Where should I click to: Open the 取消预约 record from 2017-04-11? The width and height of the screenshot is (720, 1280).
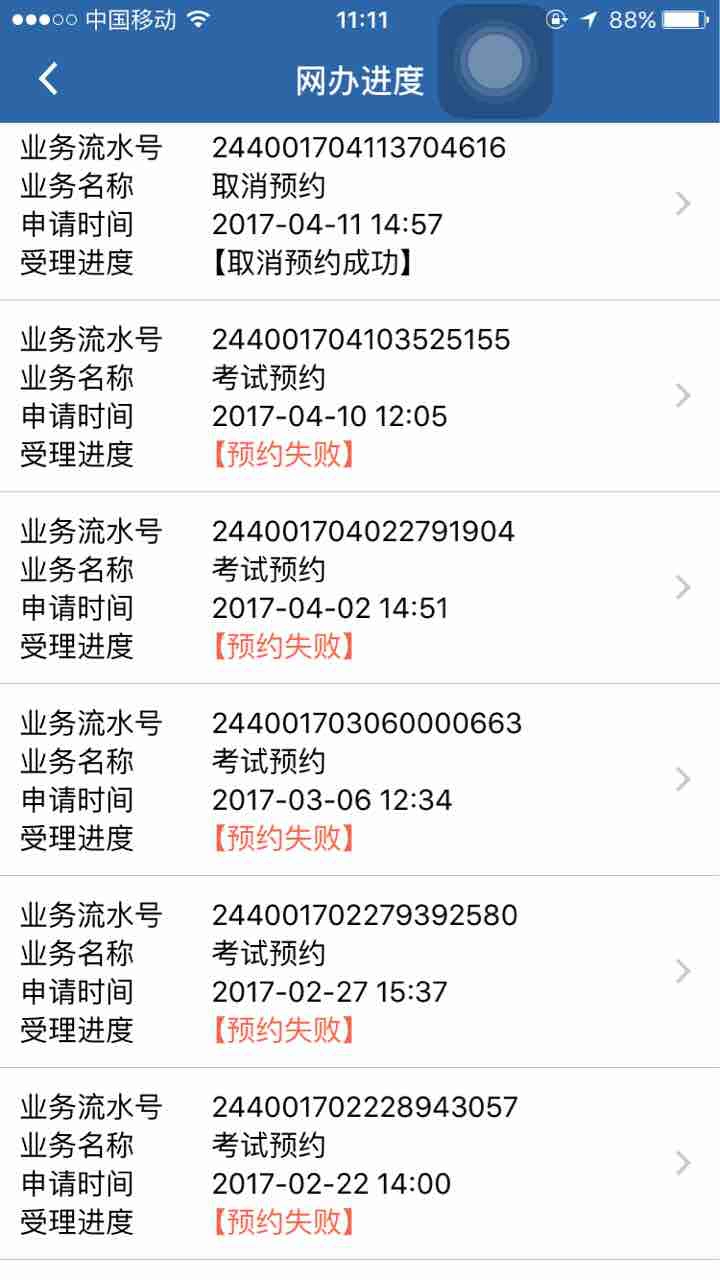click(x=360, y=205)
